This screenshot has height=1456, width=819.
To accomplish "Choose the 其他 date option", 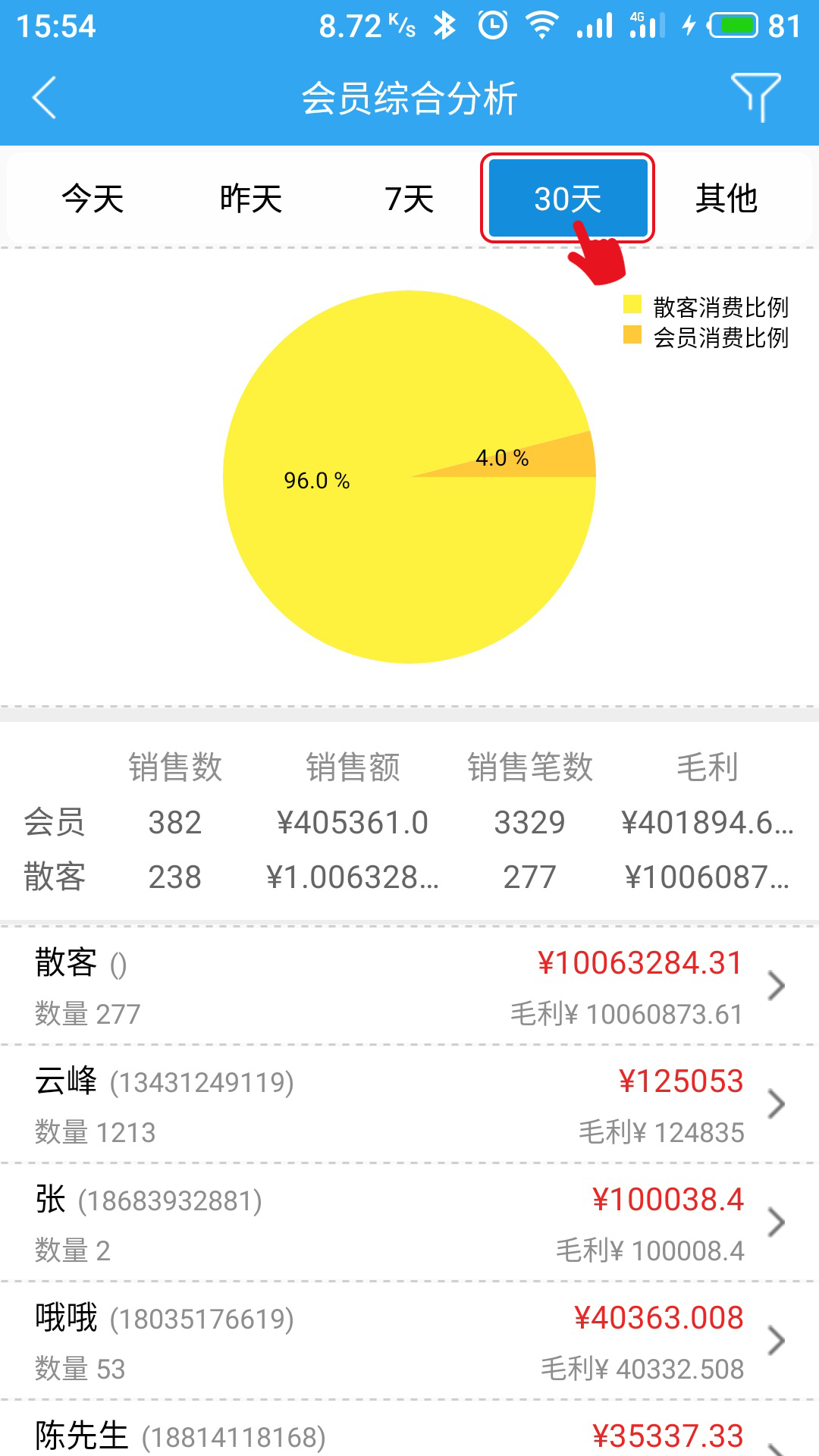I will [726, 199].
